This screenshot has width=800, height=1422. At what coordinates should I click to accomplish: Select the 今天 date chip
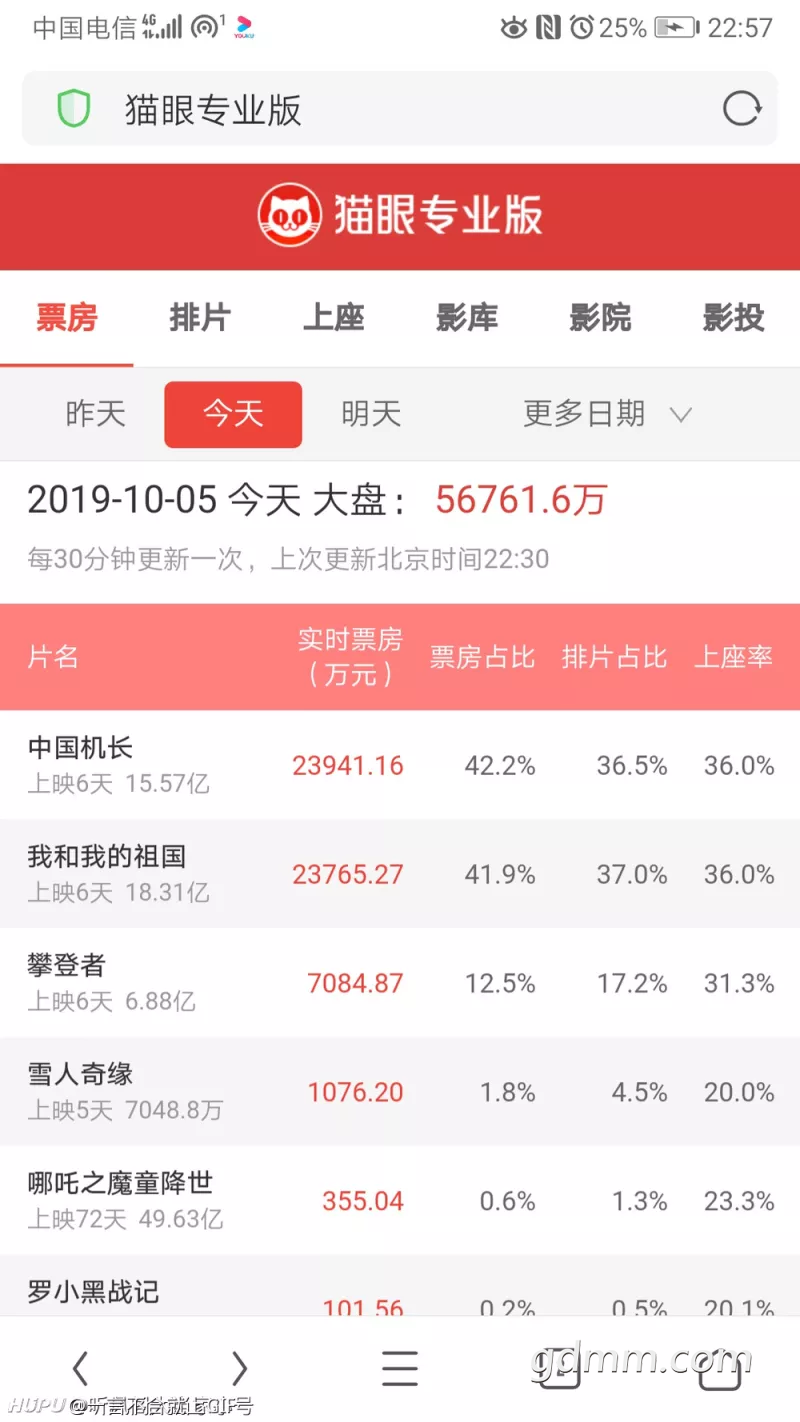[233, 414]
